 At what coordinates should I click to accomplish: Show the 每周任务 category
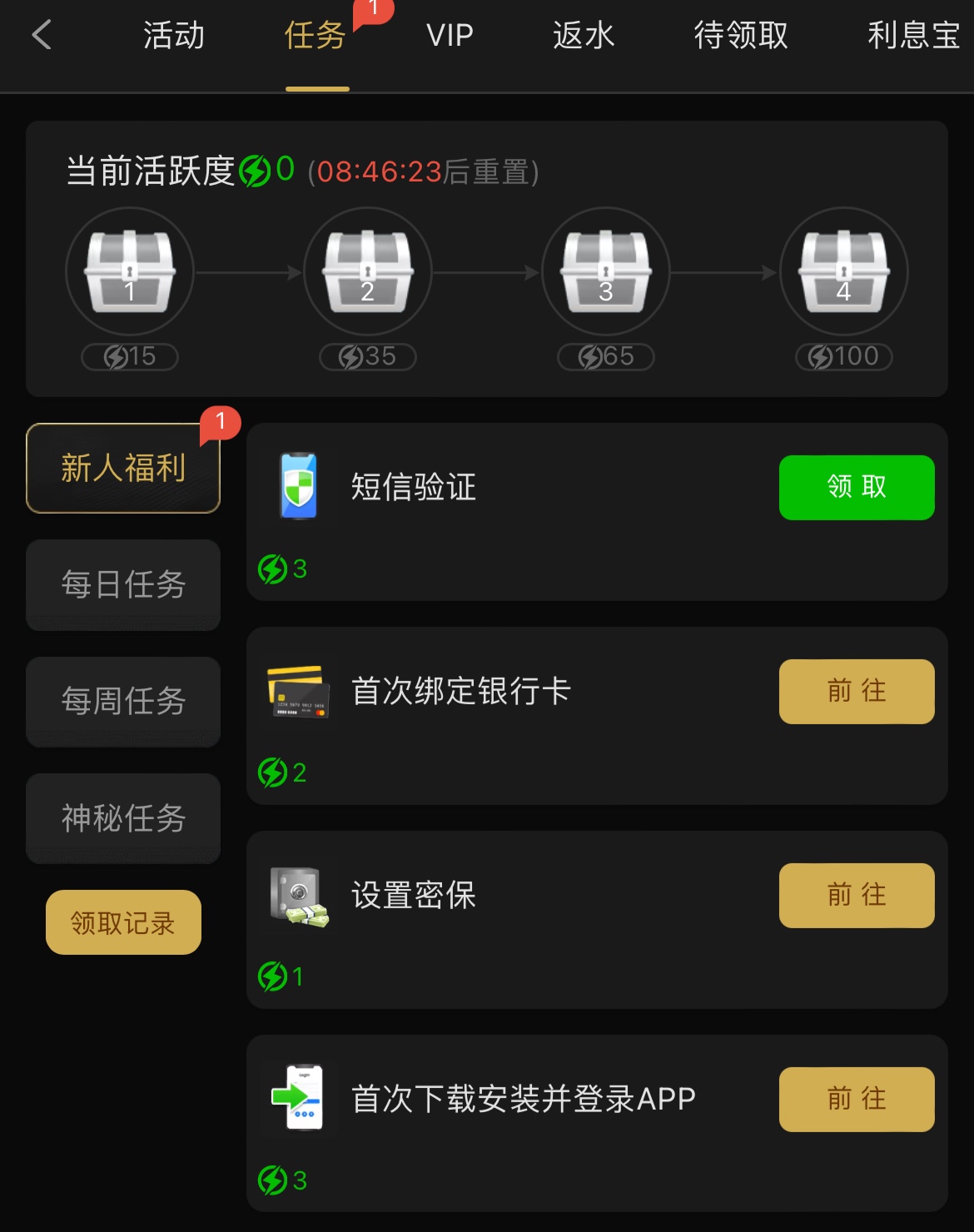pos(123,701)
